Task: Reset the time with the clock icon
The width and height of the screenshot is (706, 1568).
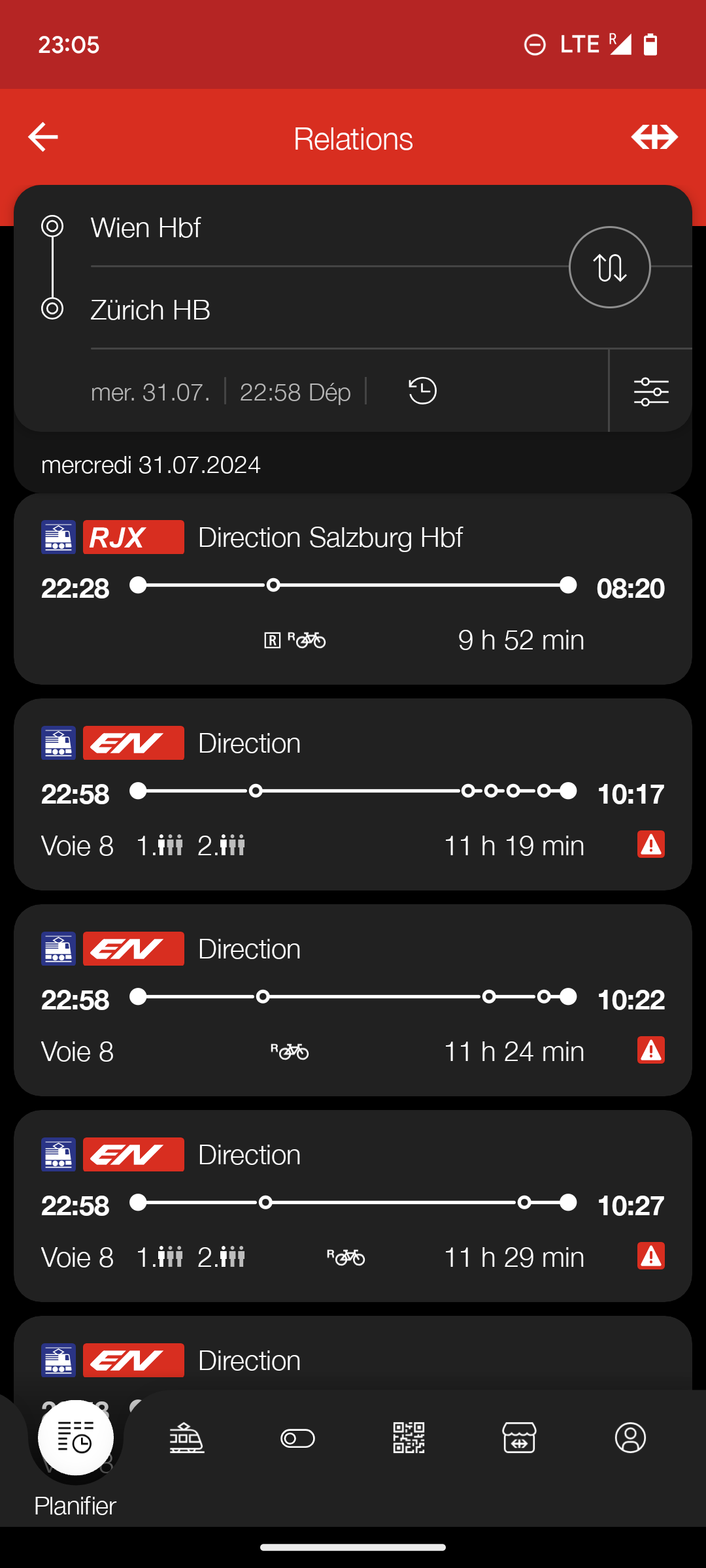Action: pyautogui.click(x=422, y=391)
